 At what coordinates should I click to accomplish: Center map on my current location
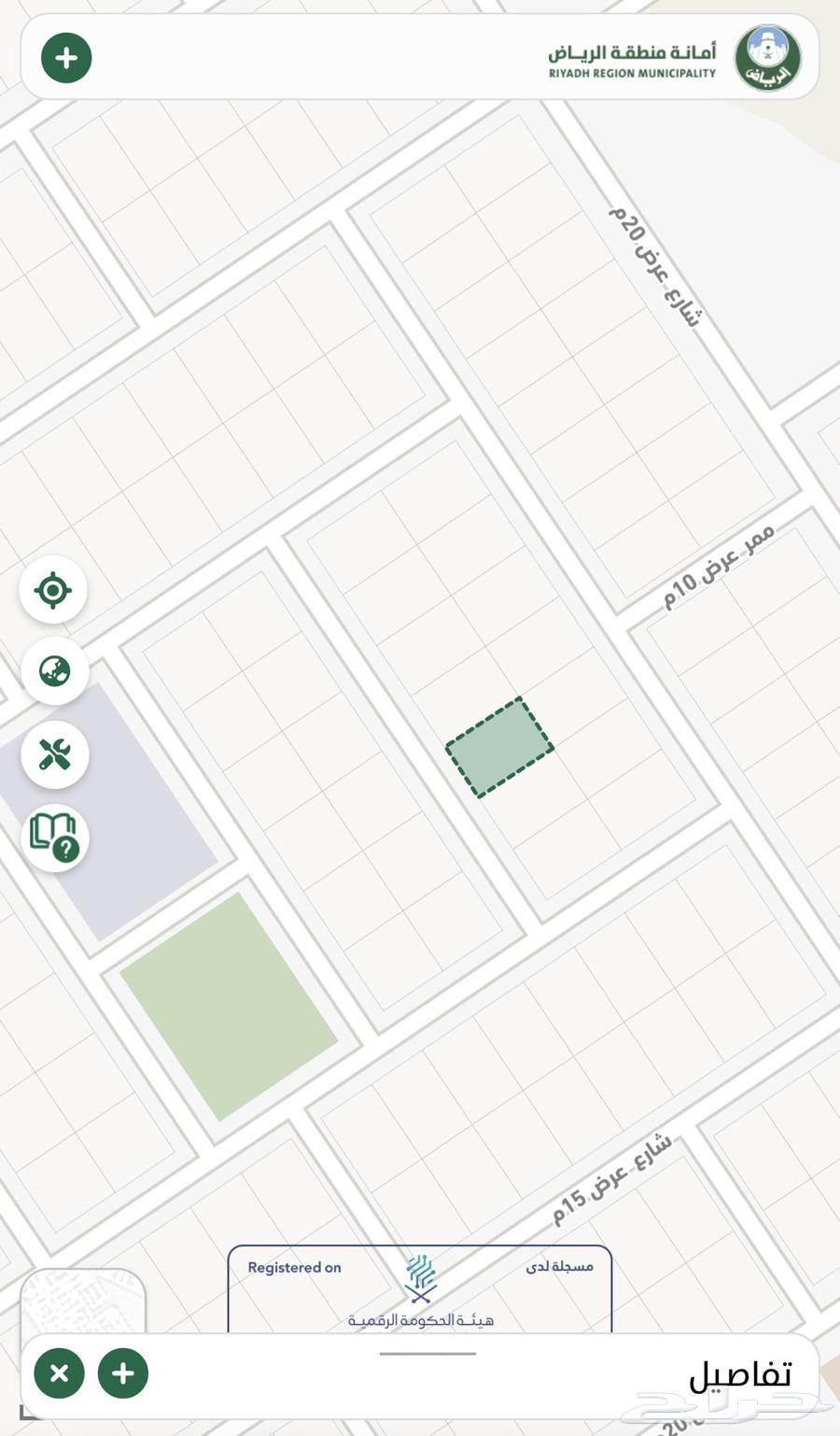click(53, 590)
